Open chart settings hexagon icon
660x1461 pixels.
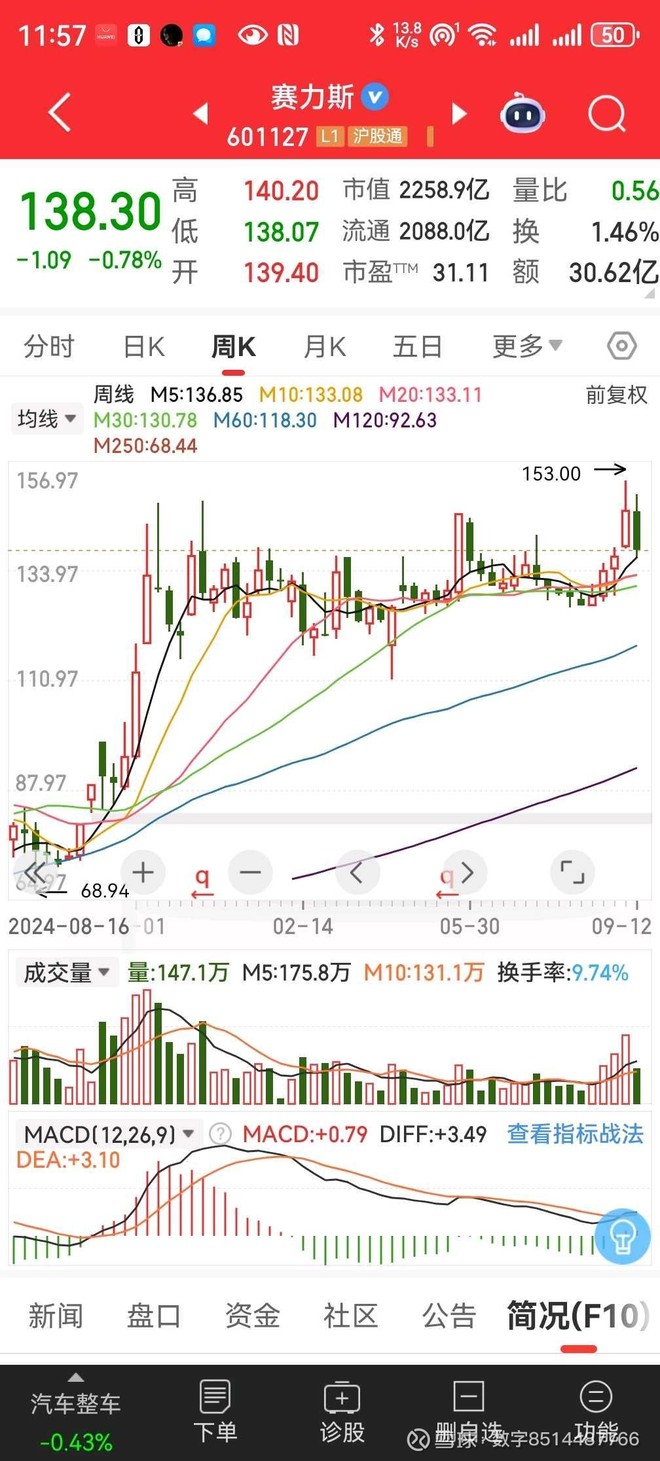[x=621, y=347]
